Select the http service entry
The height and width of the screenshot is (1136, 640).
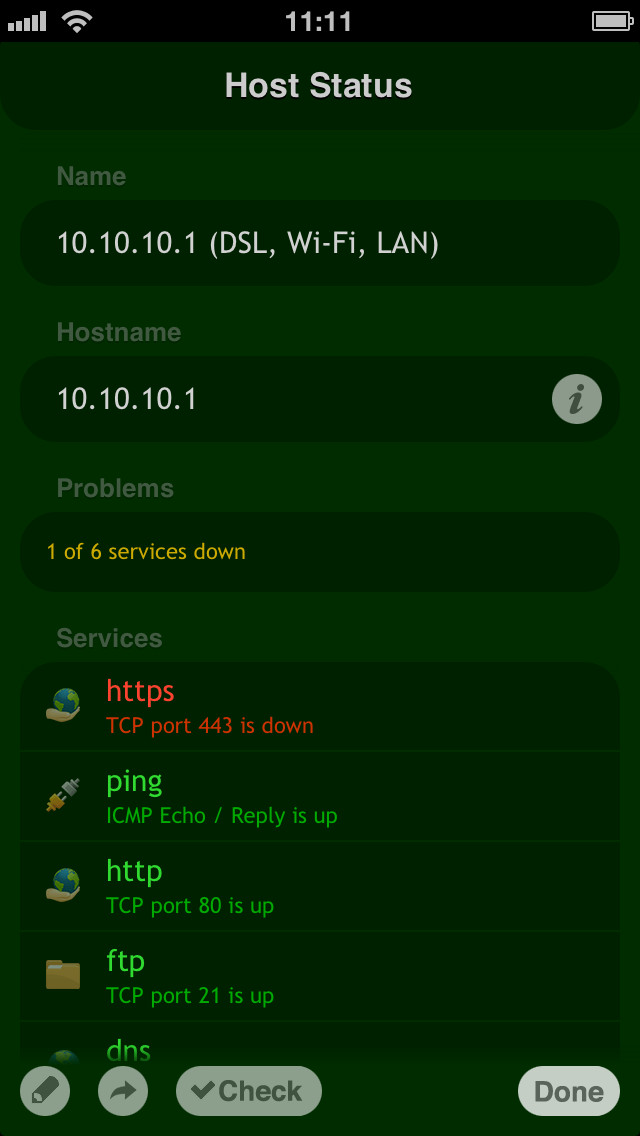[x=320, y=886]
